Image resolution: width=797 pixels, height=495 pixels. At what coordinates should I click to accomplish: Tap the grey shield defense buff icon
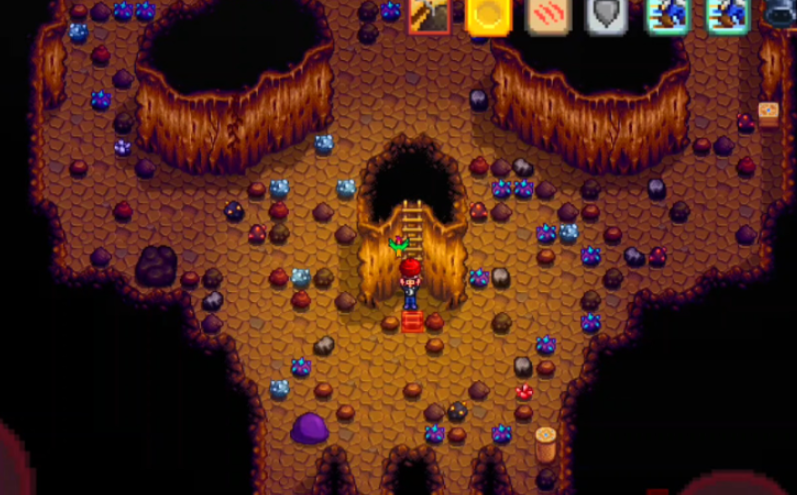pos(607,15)
